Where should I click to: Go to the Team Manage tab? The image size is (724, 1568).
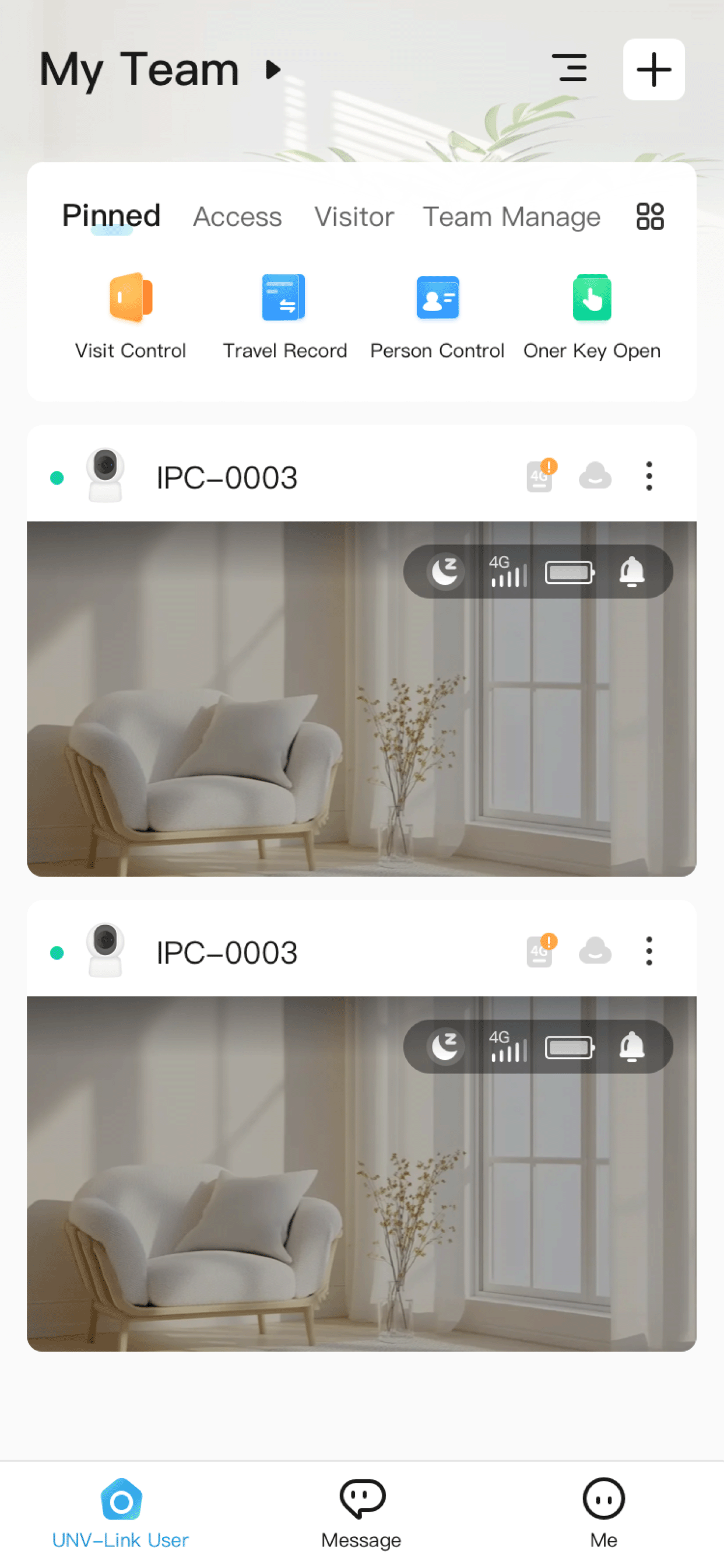[511, 218]
